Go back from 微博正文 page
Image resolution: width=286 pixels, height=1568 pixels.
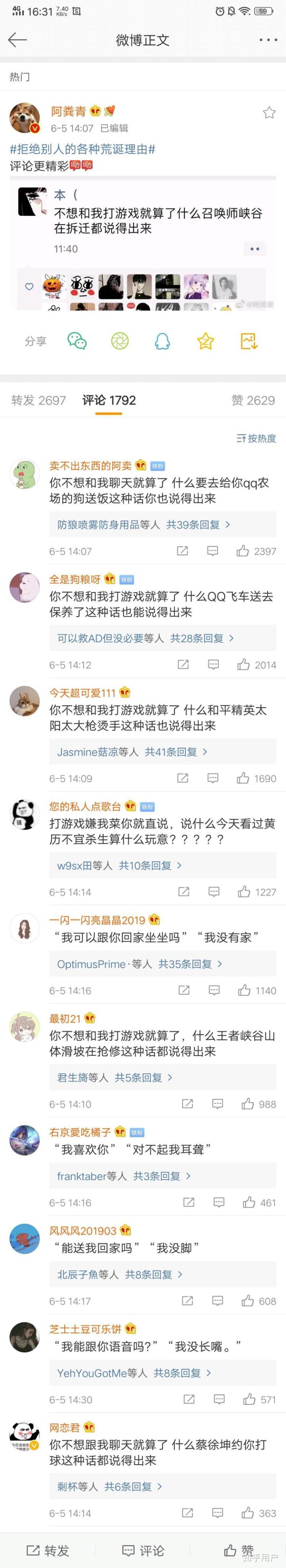tap(17, 40)
